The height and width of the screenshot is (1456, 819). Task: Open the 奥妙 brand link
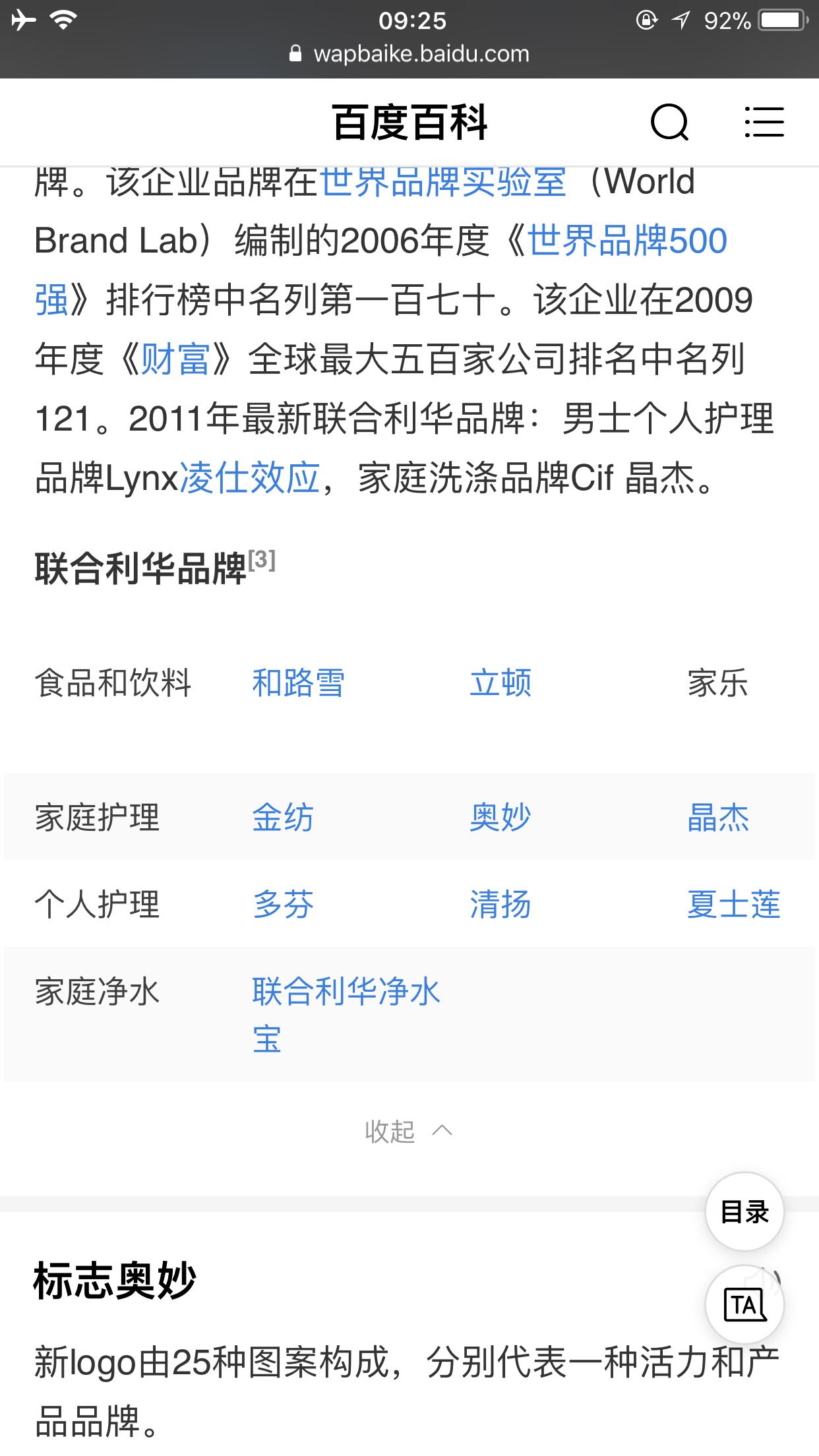501,818
